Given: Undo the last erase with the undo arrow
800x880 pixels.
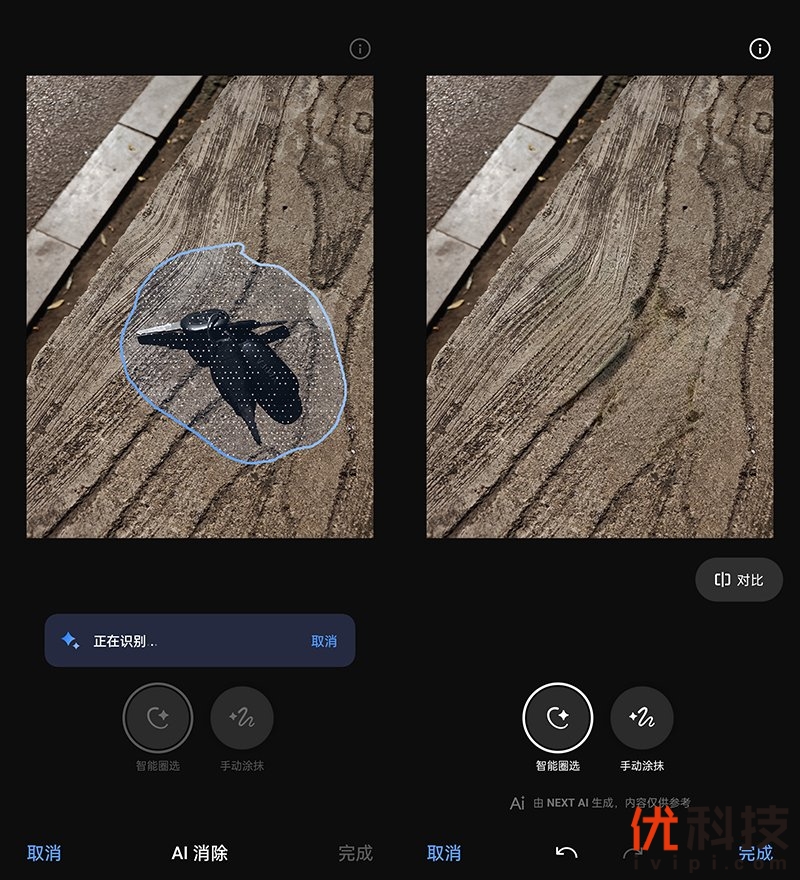Looking at the screenshot, I should point(567,853).
